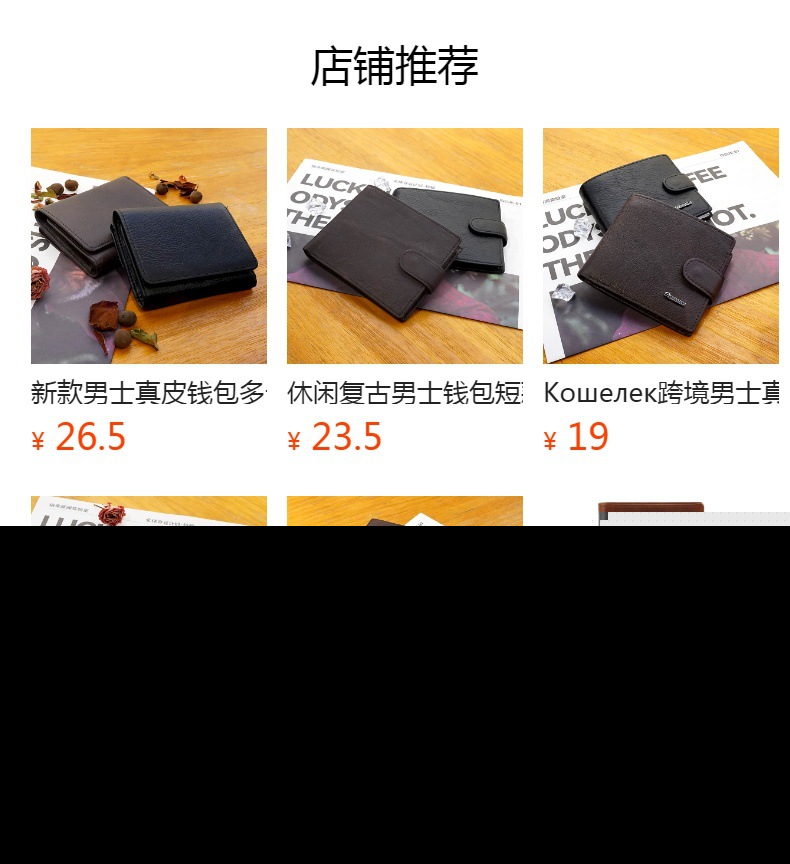The height and width of the screenshot is (864, 790).
Task: Open the 休闲复古男士钱包 product priced ¥23.5
Action: 404,246
